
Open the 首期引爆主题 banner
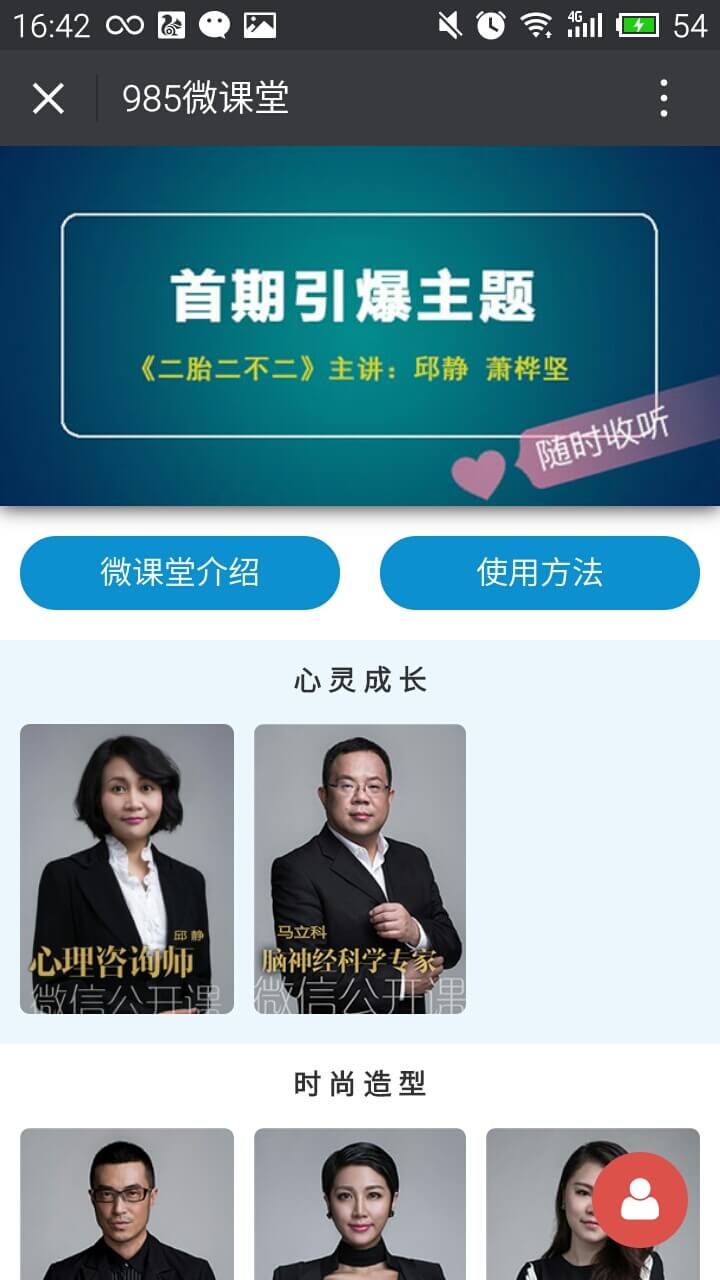coord(360,326)
